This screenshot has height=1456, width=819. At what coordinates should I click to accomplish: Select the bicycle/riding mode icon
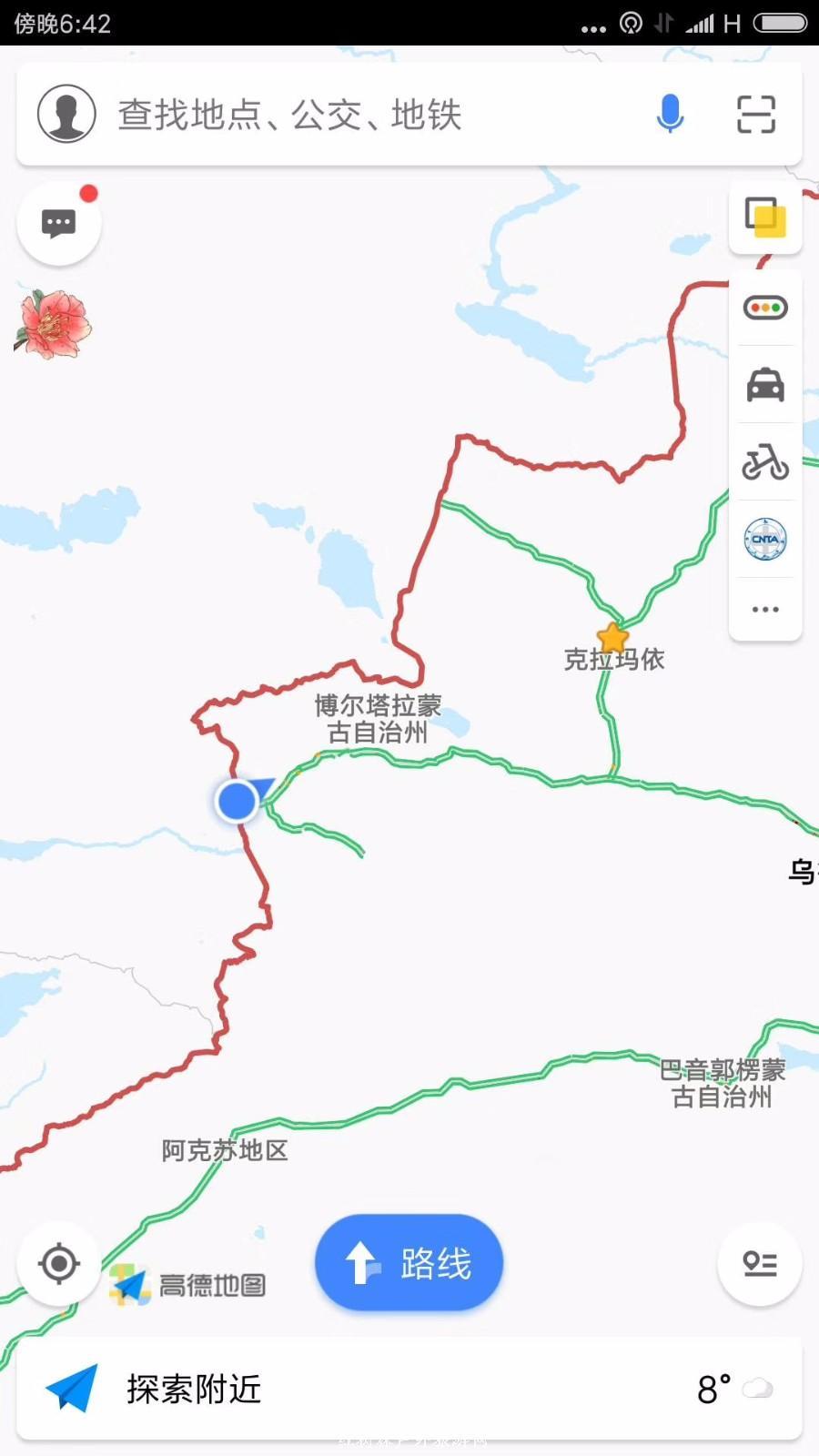tap(764, 461)
